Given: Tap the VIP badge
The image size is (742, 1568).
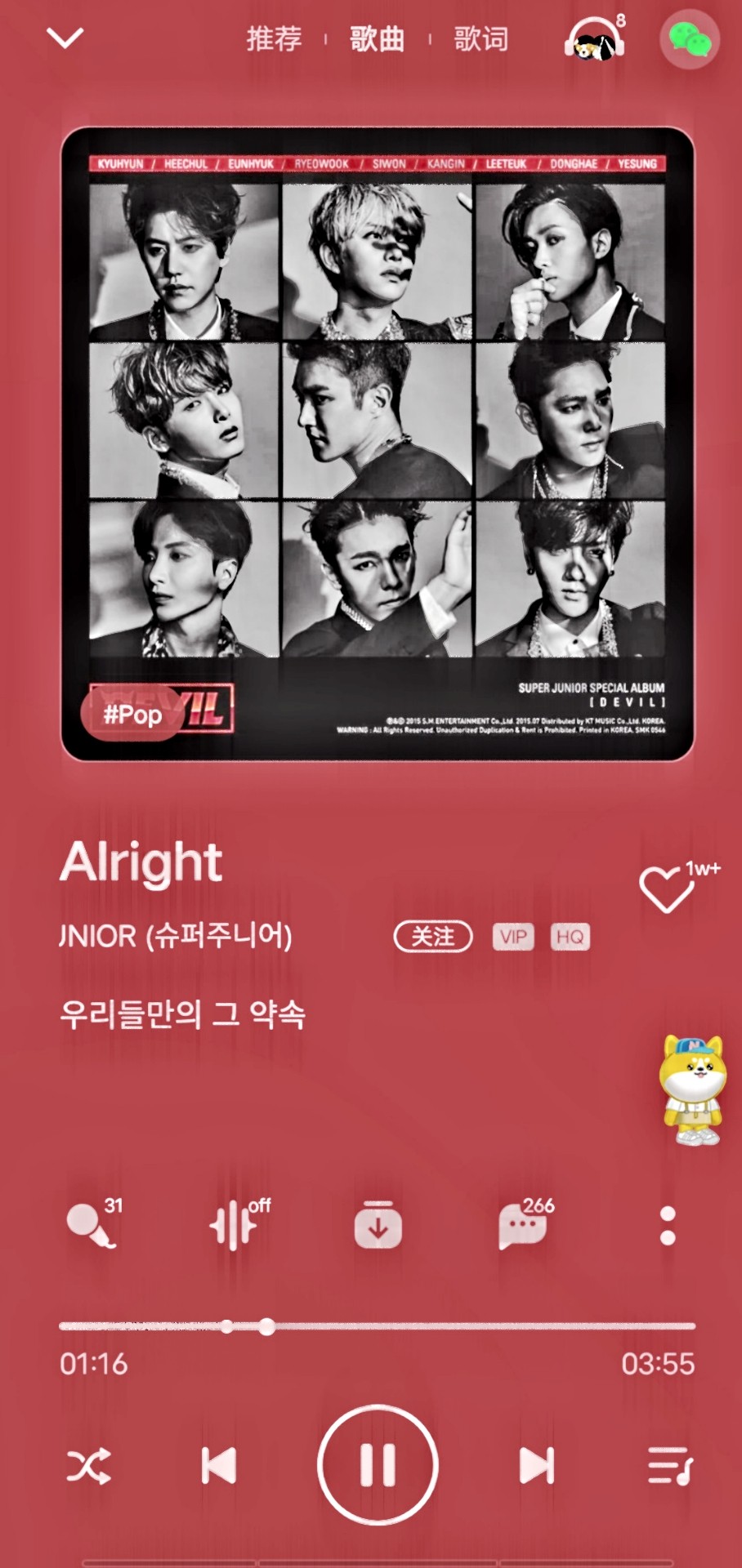Looking at the screenshot, I should 513,937.
